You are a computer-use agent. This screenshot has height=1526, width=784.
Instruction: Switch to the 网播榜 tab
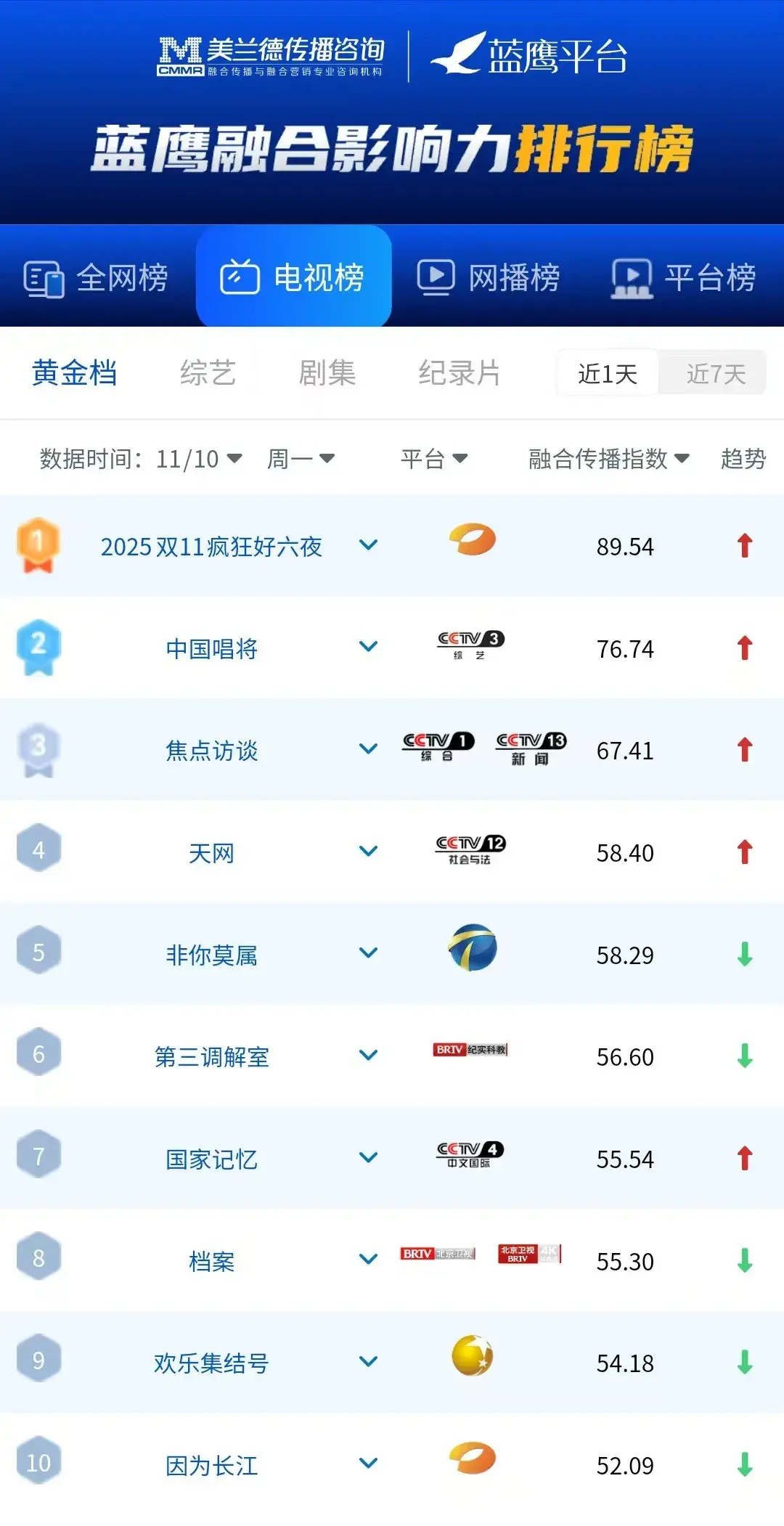point(489,277)
